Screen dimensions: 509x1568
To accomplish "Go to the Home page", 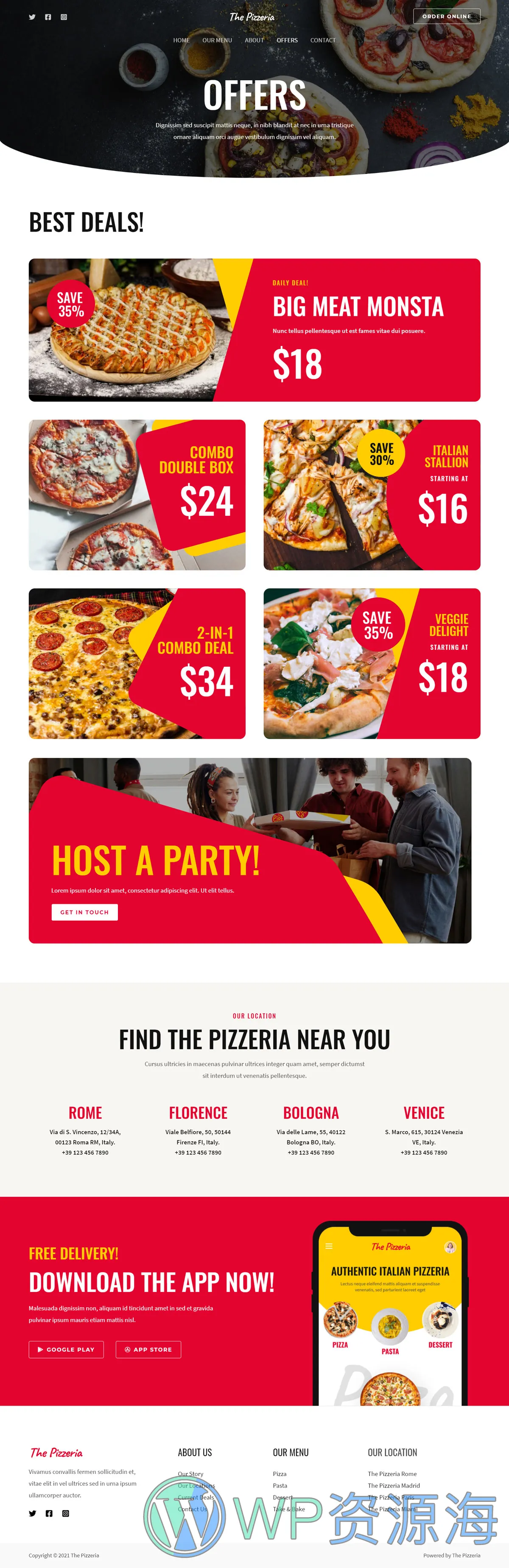I will coord(182,40).
